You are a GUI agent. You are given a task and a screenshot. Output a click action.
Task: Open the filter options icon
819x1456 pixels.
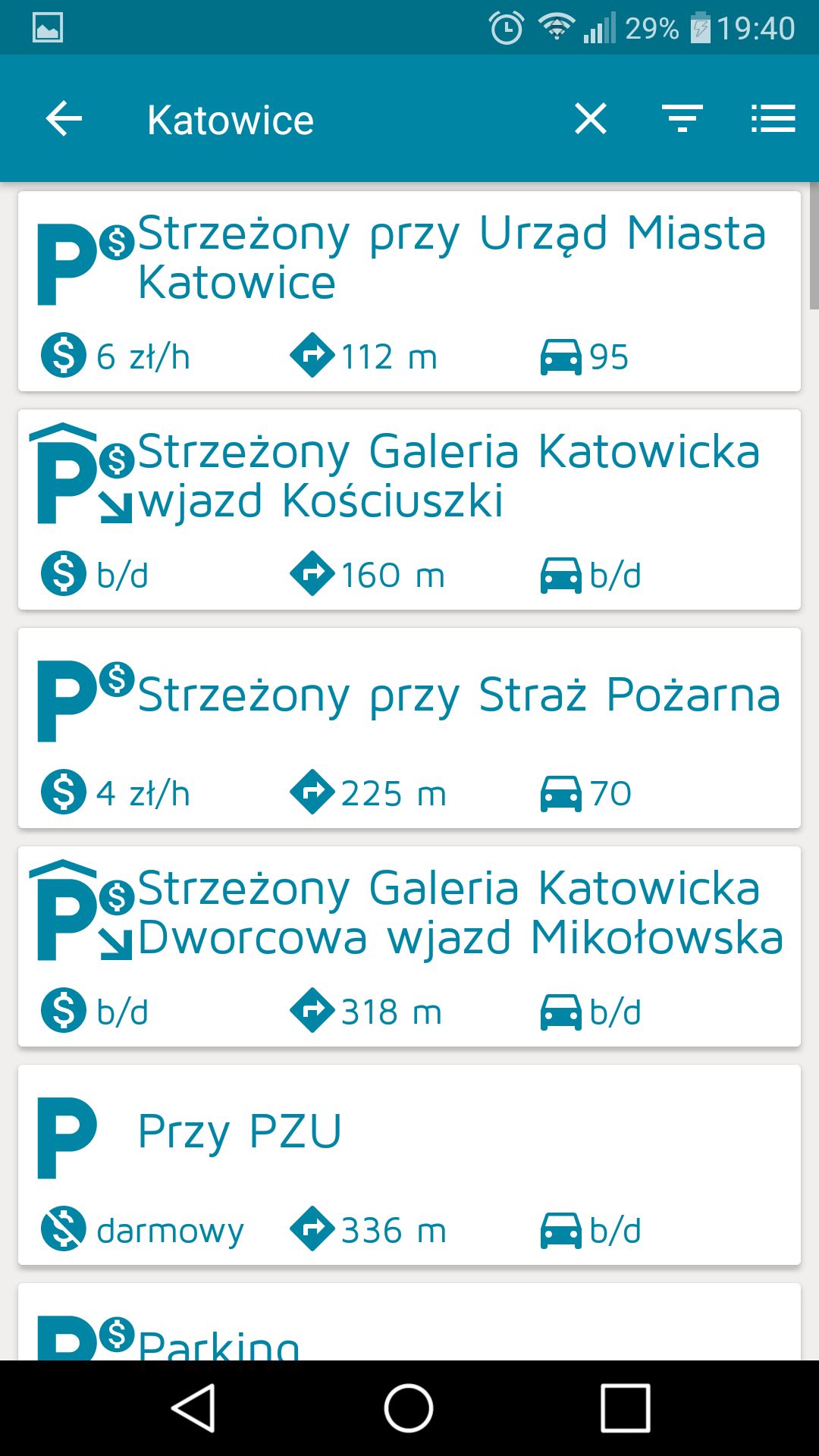[682, 119]
